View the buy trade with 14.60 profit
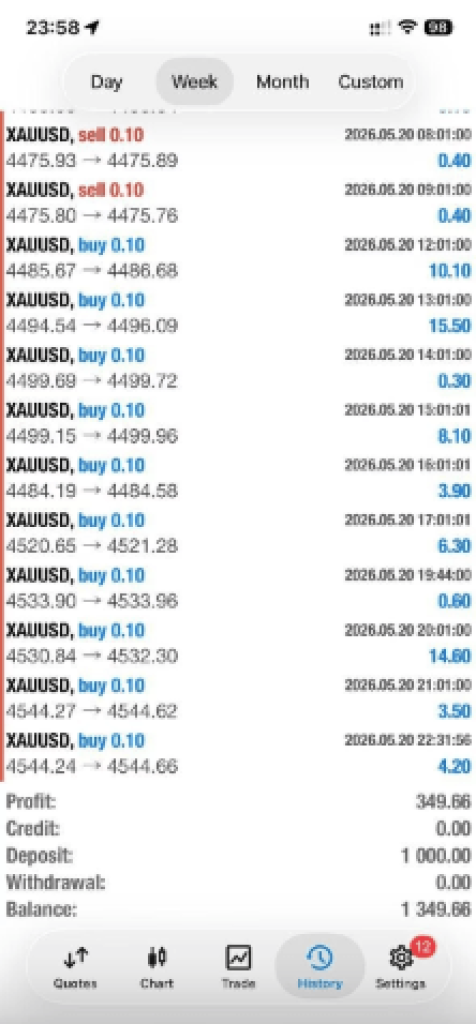This screenshot has width=476, height=1024. [238, 643]
